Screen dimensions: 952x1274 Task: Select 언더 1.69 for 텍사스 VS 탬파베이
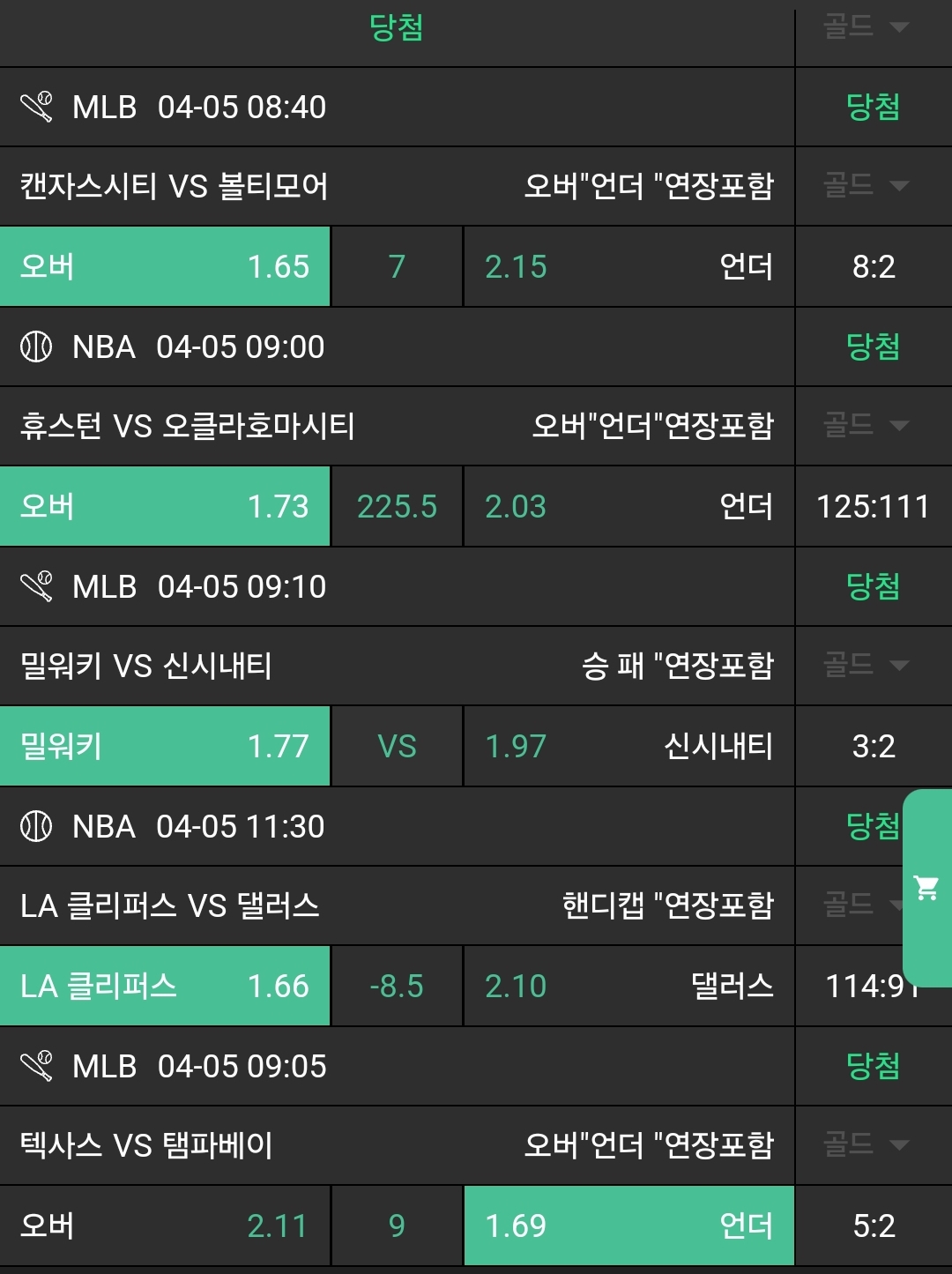point(628,1226)
